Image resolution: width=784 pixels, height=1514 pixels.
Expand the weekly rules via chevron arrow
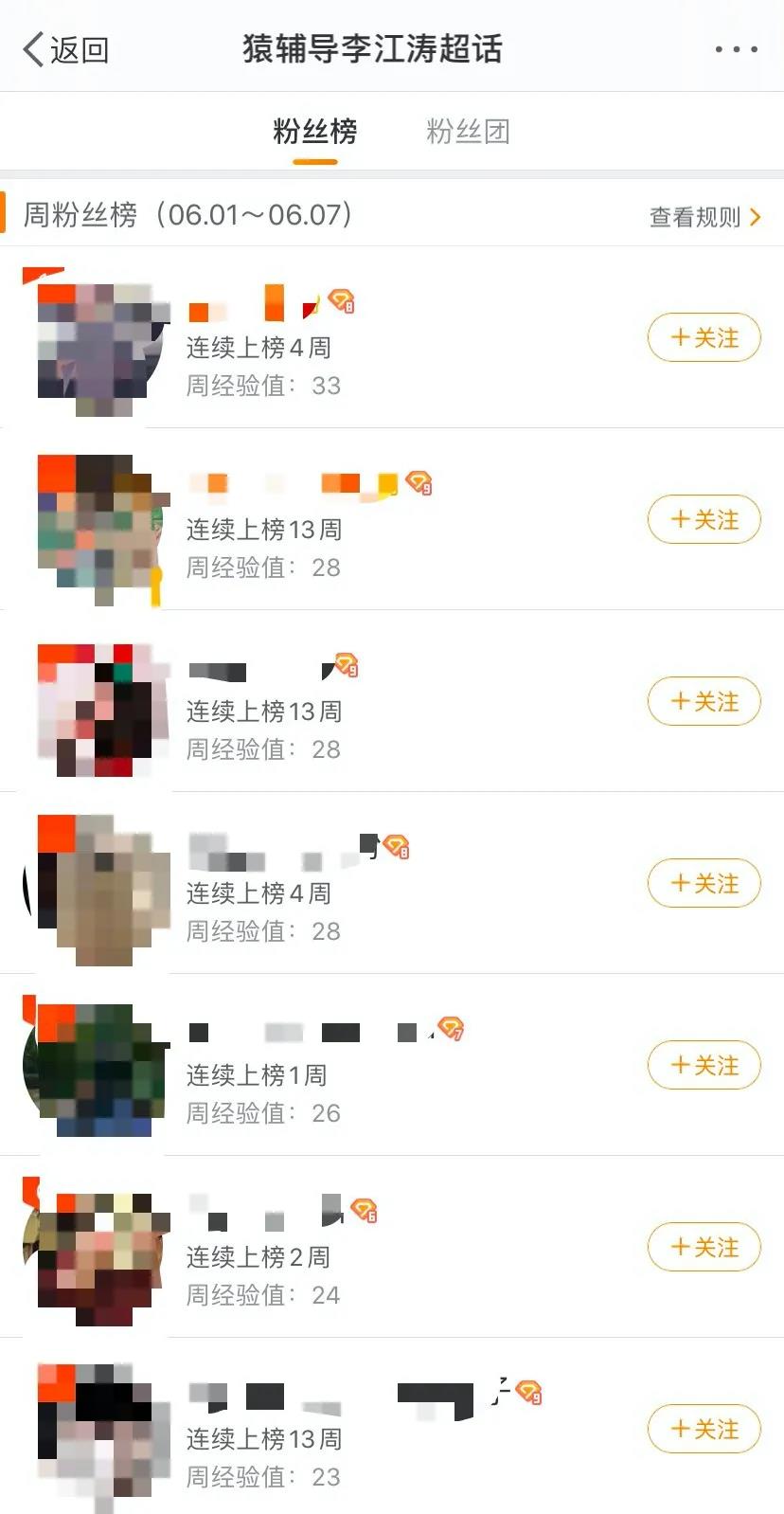[x=756, y=217]
